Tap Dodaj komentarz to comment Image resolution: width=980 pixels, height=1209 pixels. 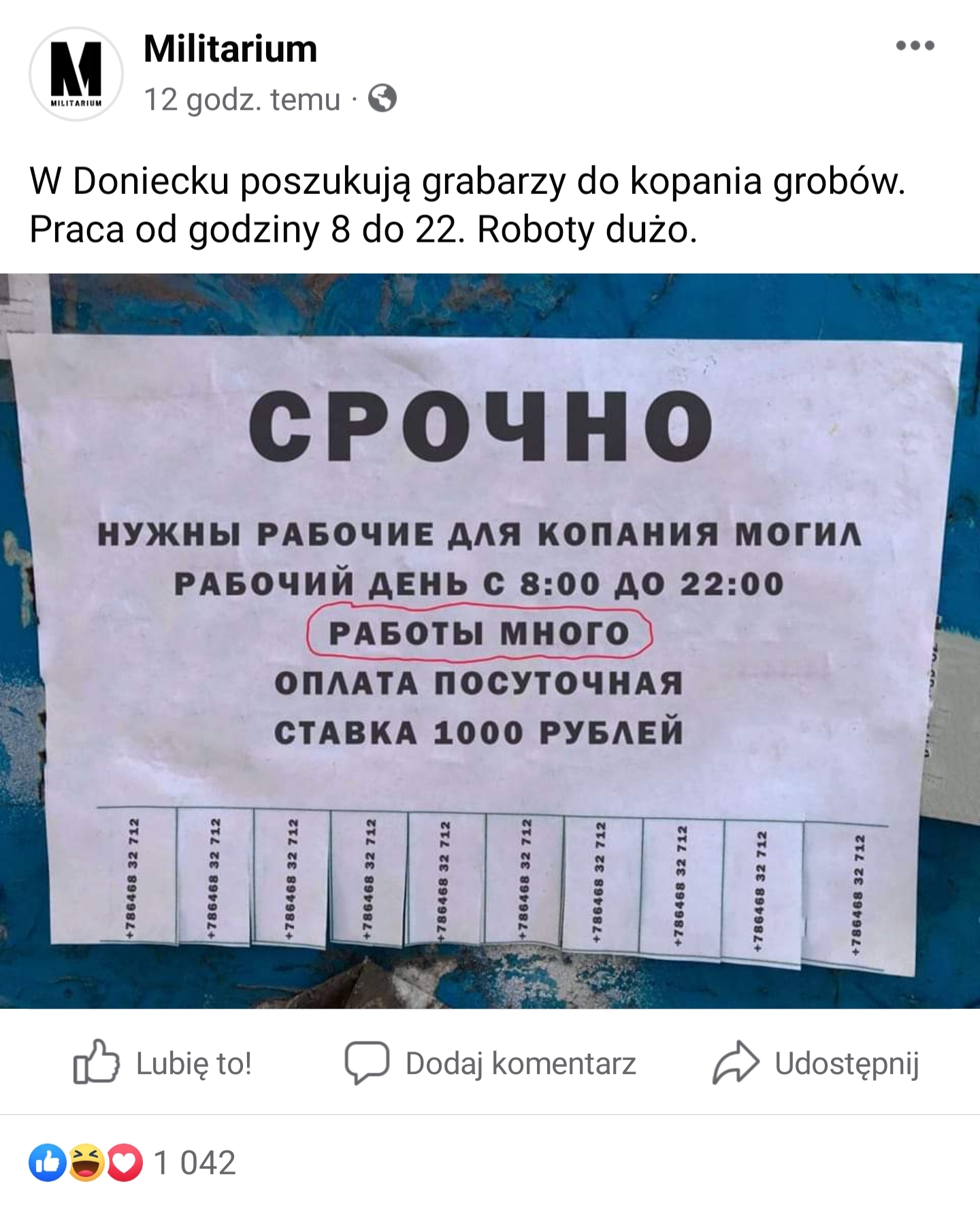tap(490, 1063)
